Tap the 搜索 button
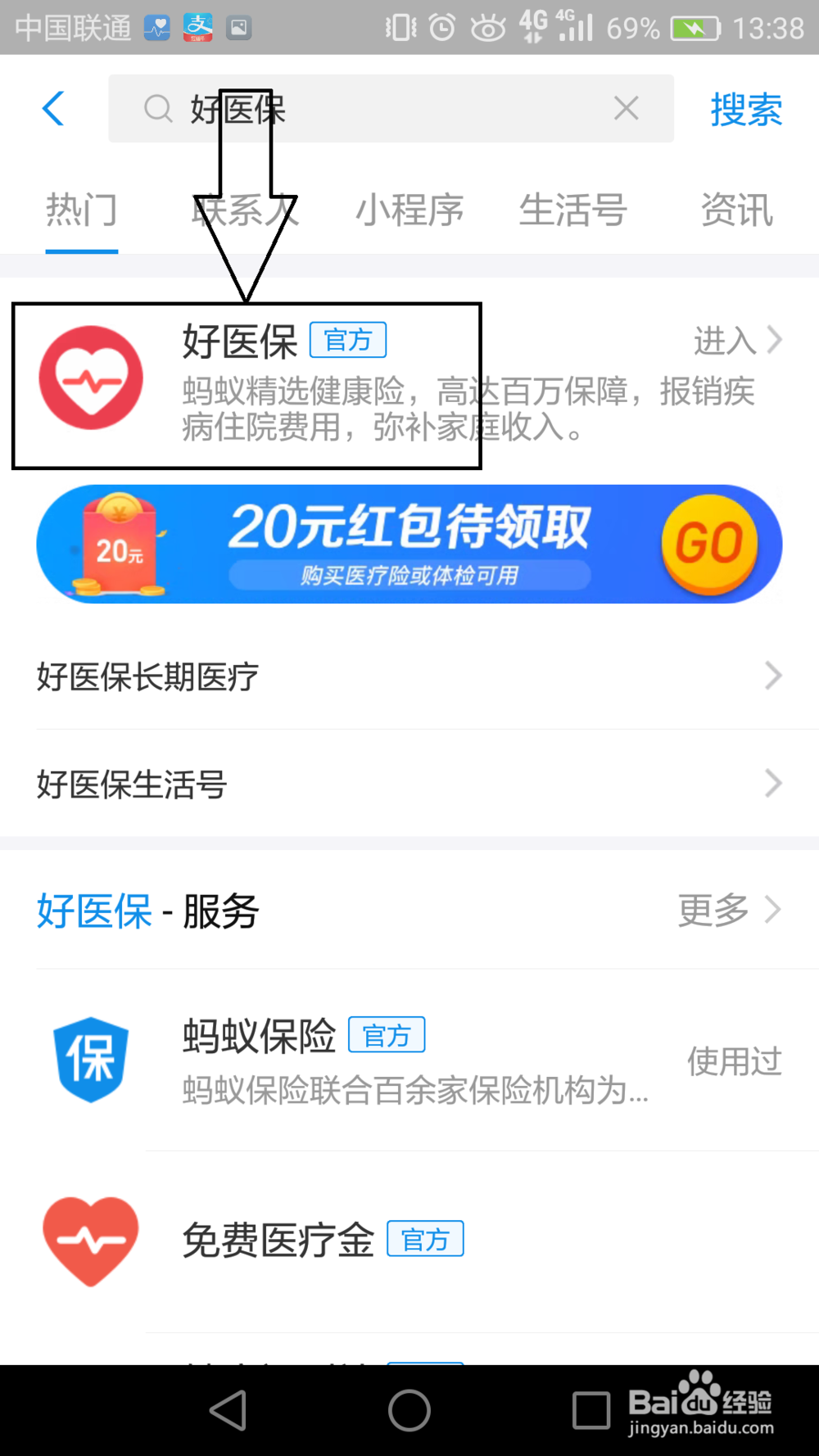 tap(744, 108)
